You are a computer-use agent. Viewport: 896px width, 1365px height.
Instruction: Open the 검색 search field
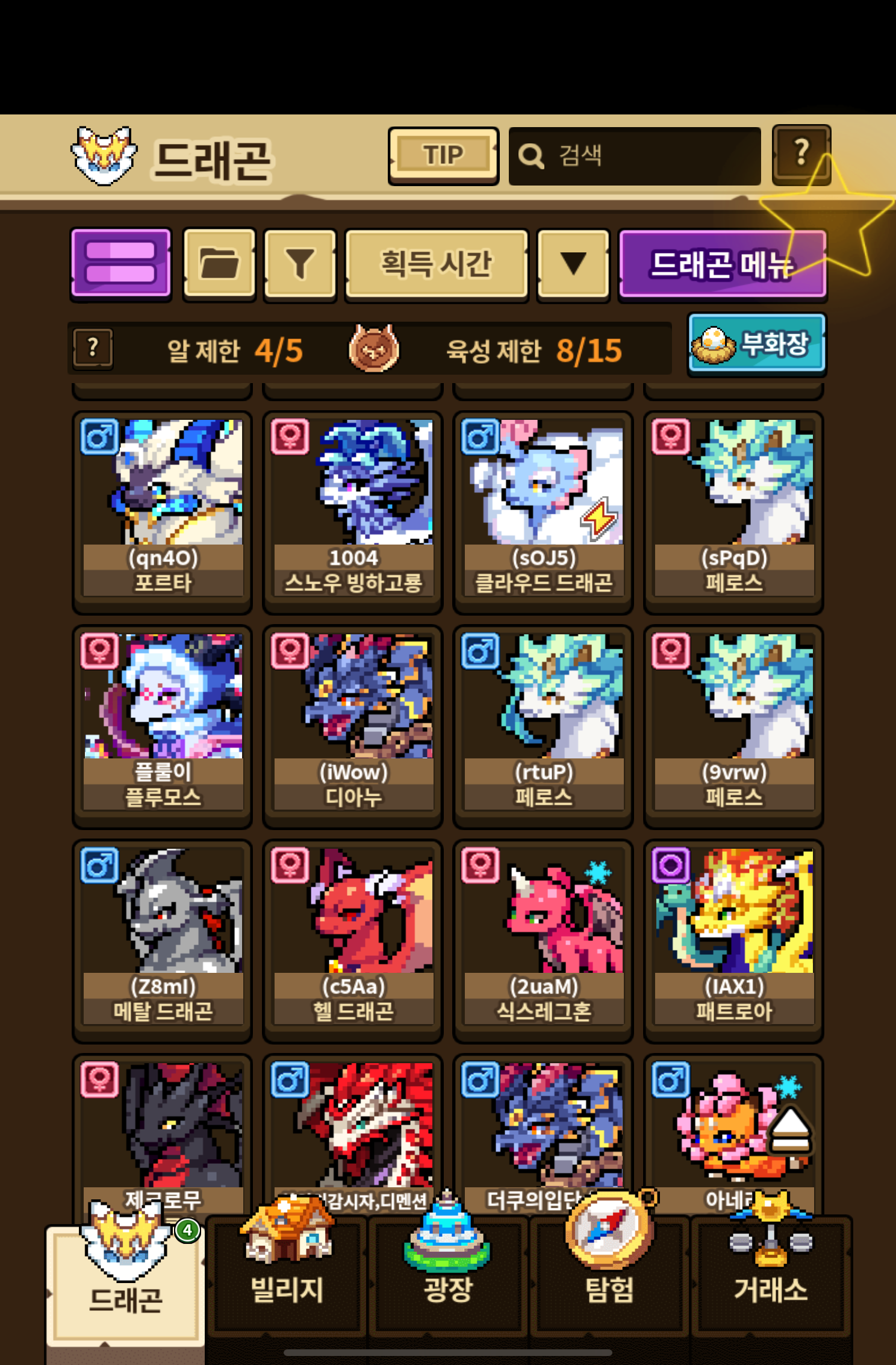pyautogui.click(x=635, y=156)
